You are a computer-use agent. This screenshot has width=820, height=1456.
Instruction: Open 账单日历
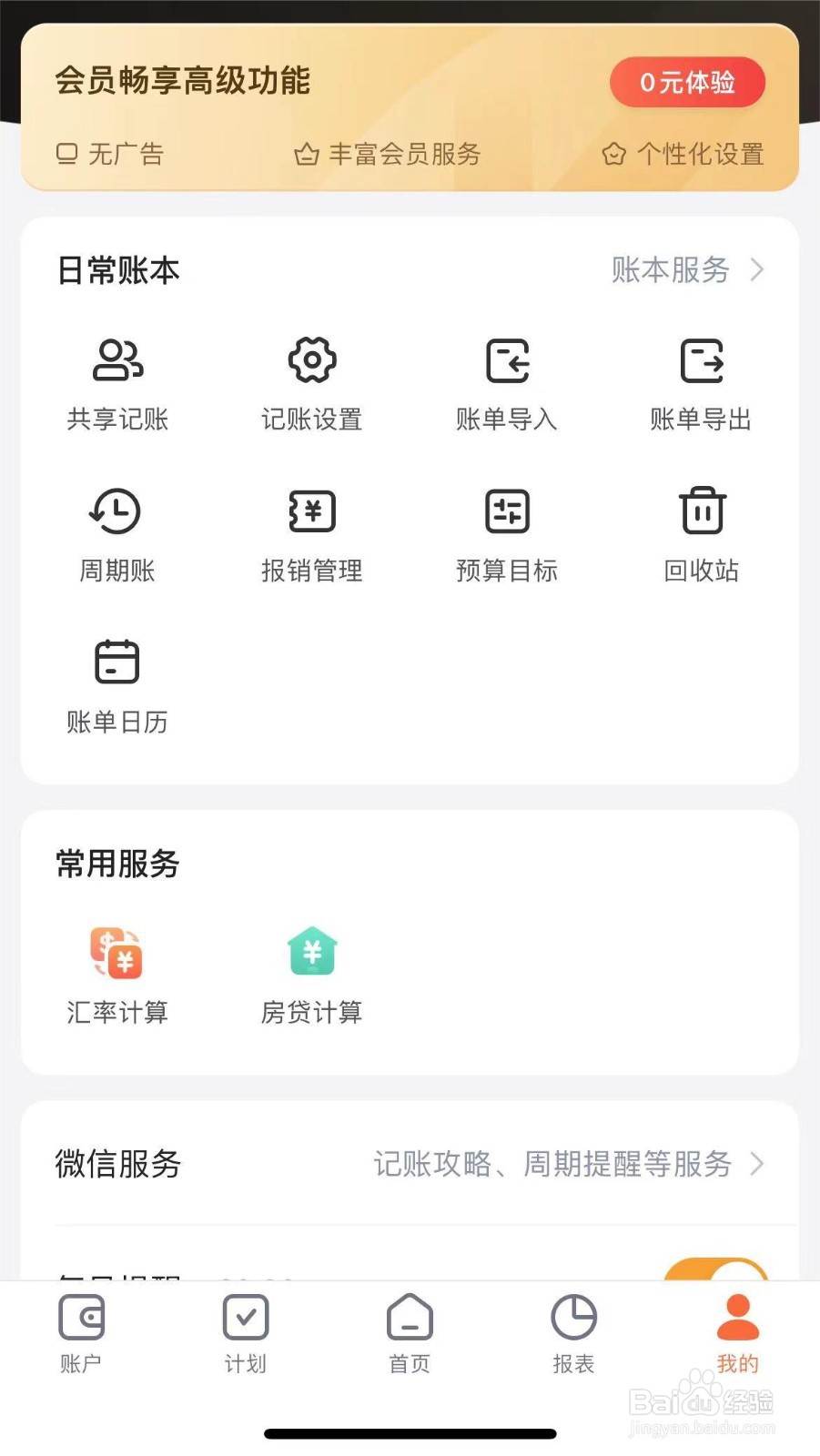pos(117,687)
